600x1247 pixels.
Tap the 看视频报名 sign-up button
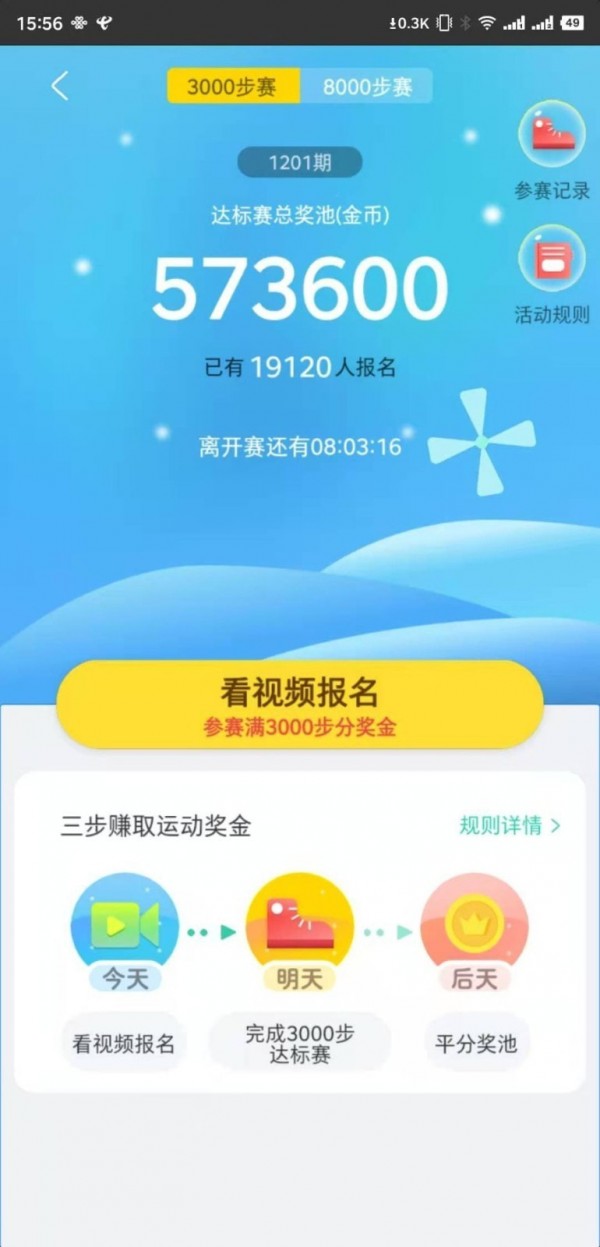(299, 704)
